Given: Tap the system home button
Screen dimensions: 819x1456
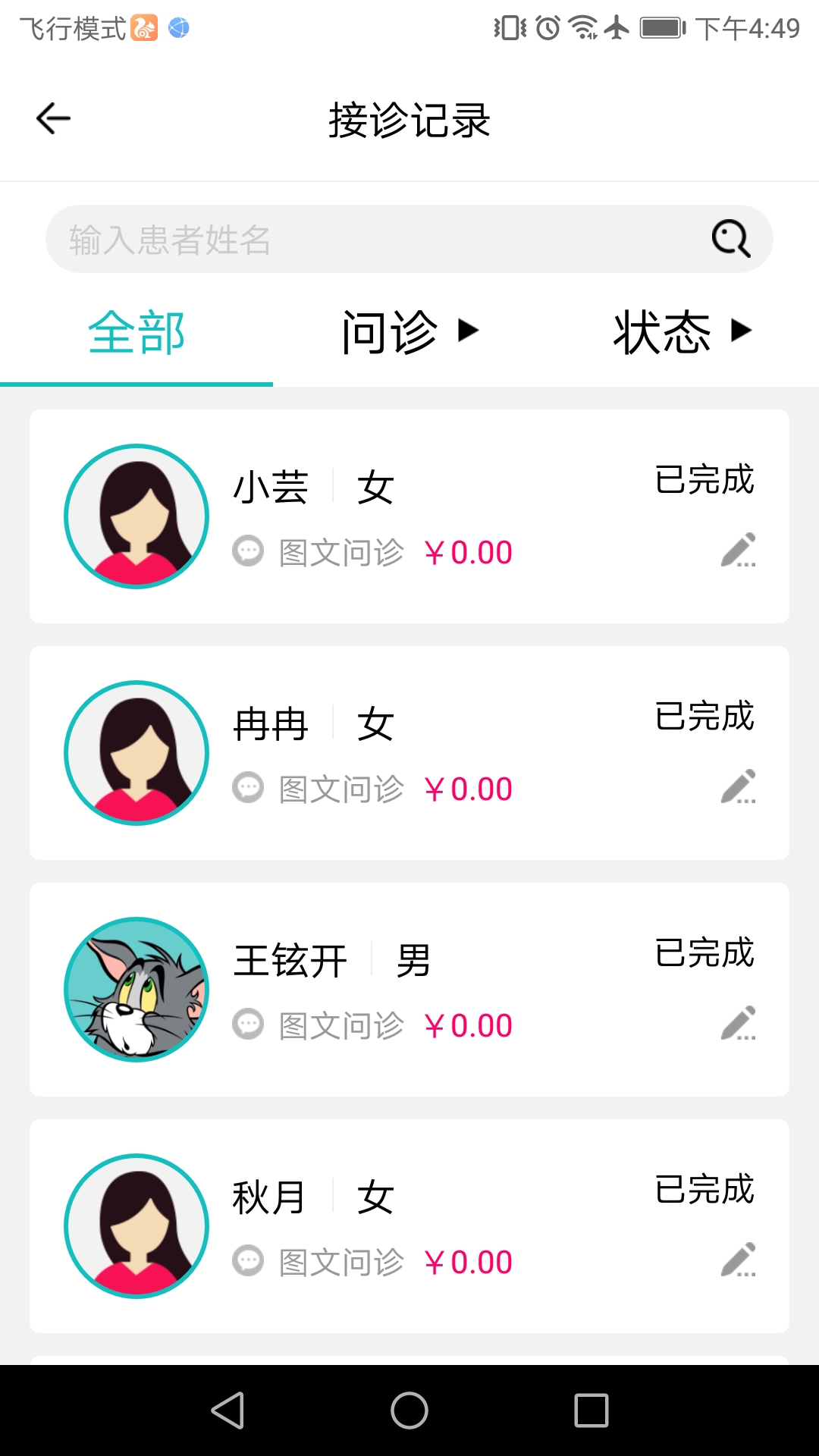Looking at the screenshot, I should [x=409, y=1410].
